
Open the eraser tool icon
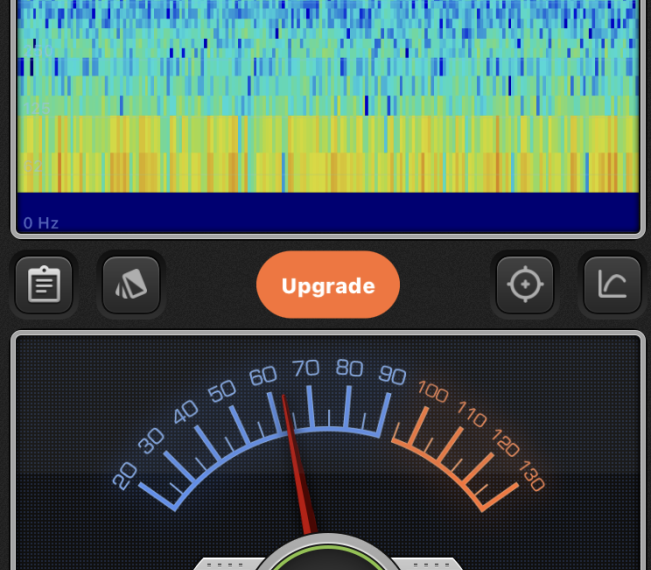(131, 286)
